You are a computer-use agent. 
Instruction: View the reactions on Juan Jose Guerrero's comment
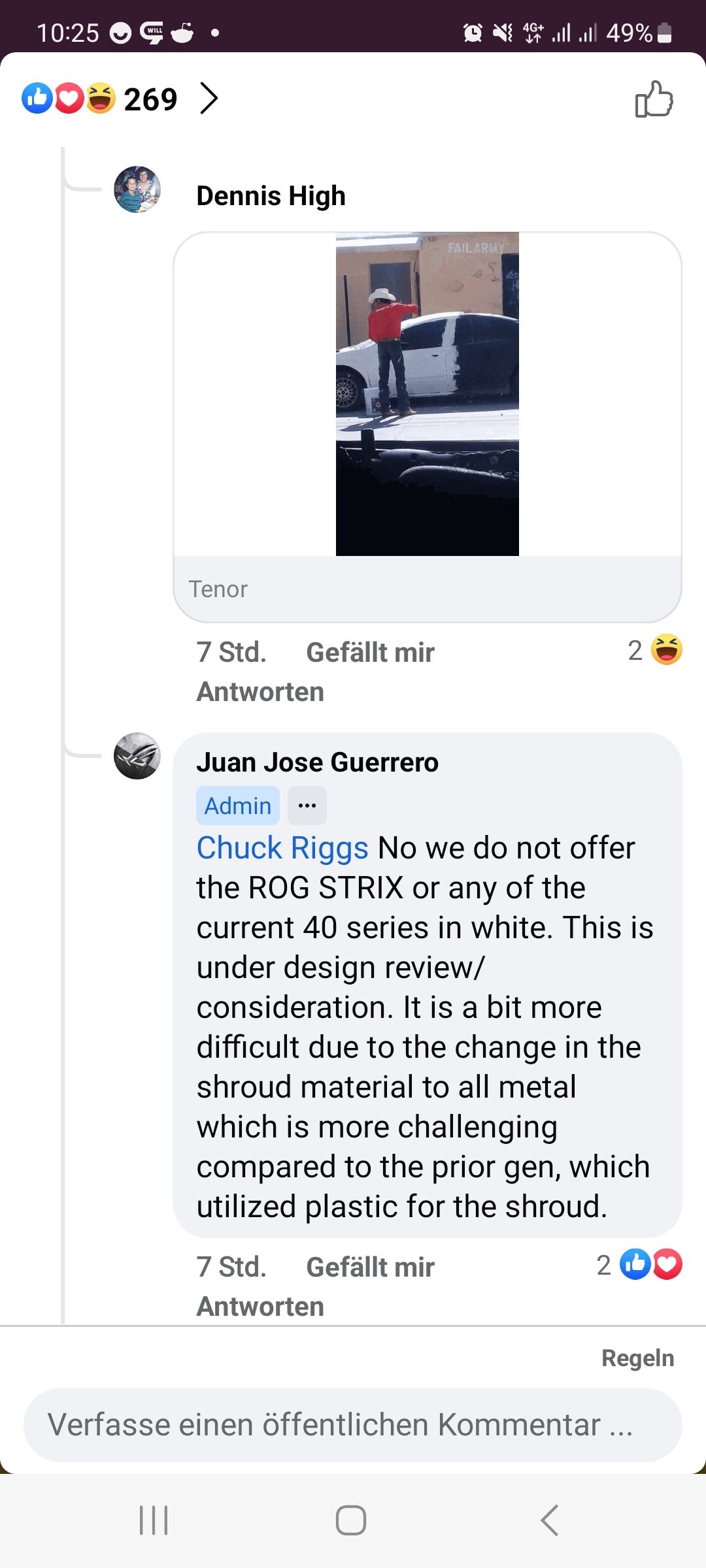639,1265
